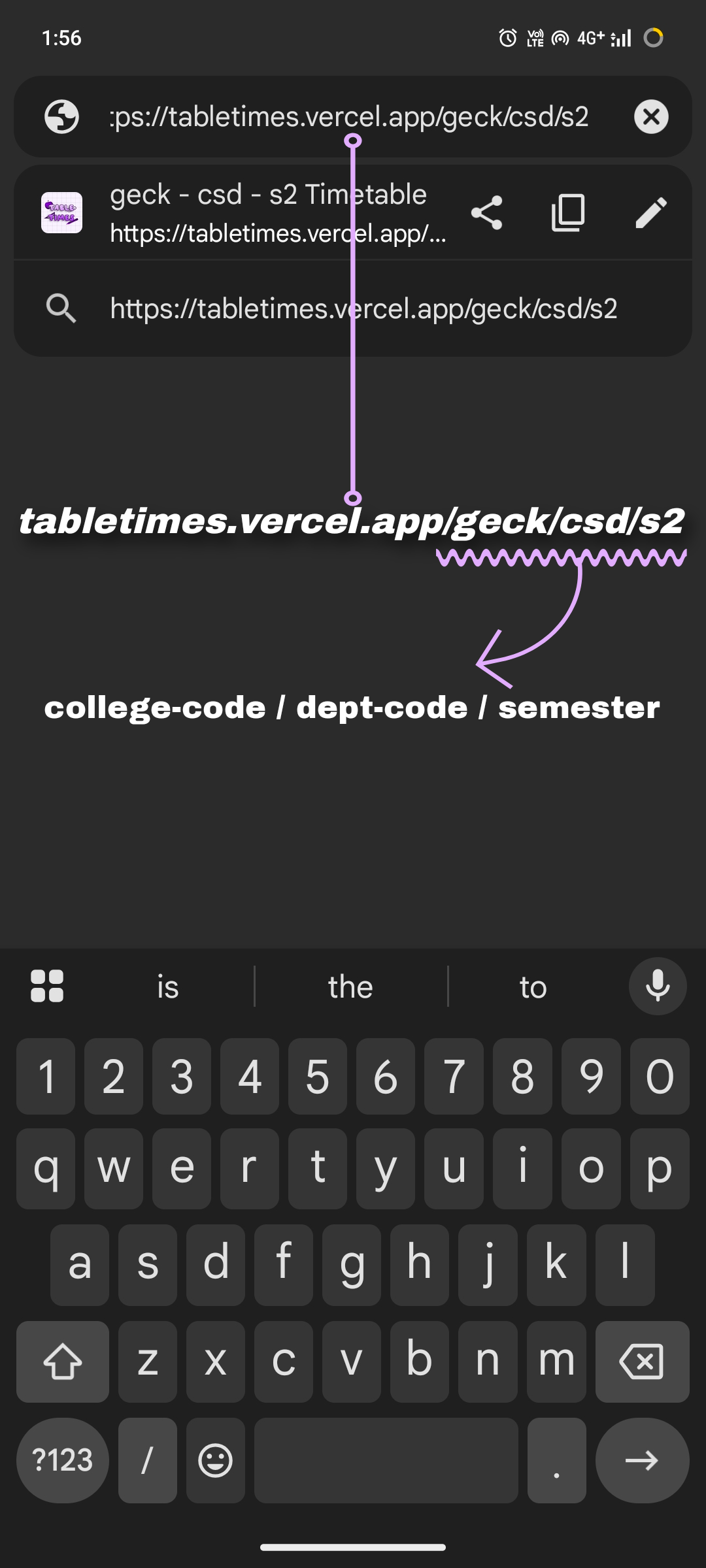Enable shift on the keyboard
Screen dimensions: 706x1568
tap(63, 1362)
